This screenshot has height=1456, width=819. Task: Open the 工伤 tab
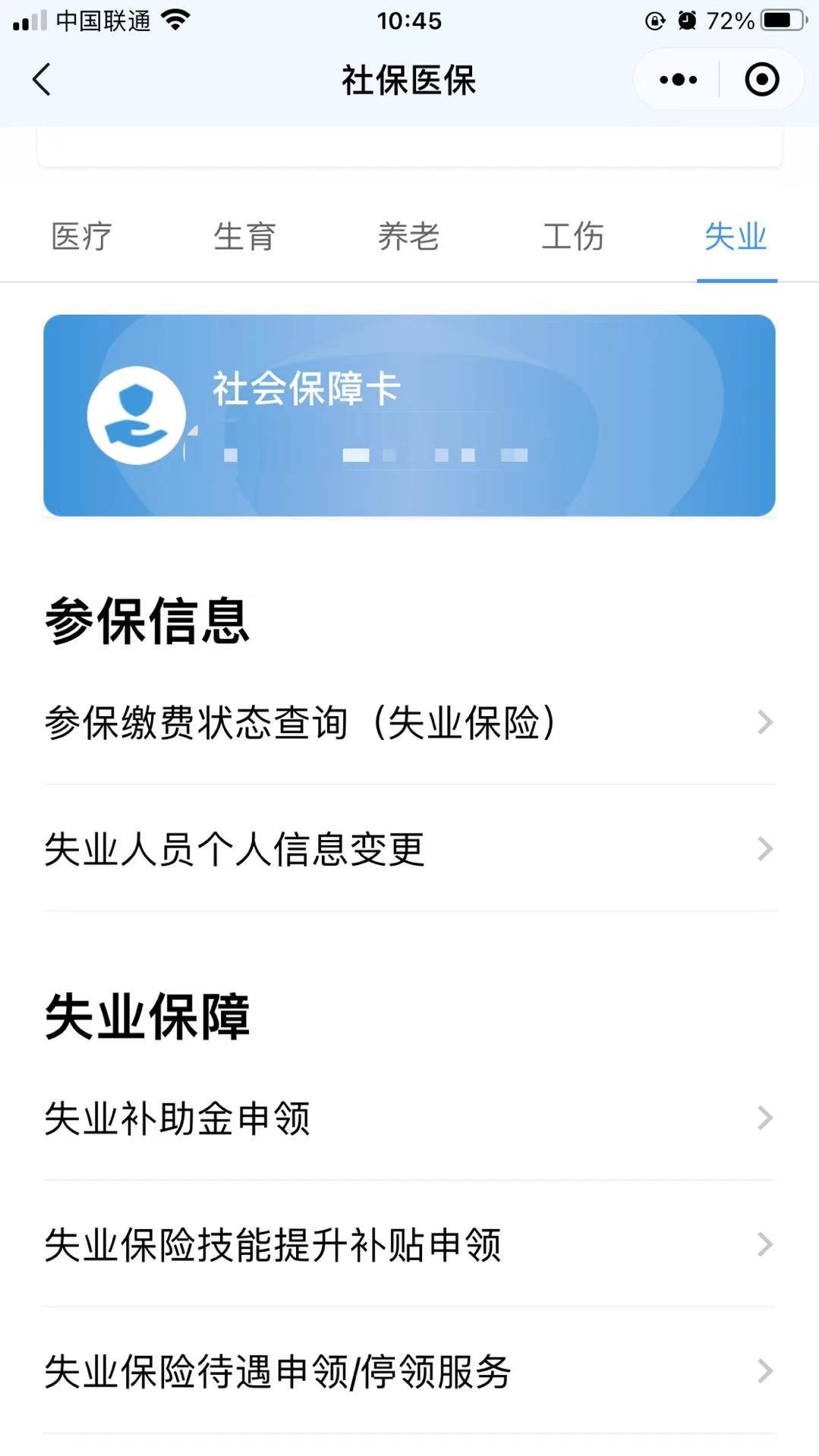[x=572, y=237]
